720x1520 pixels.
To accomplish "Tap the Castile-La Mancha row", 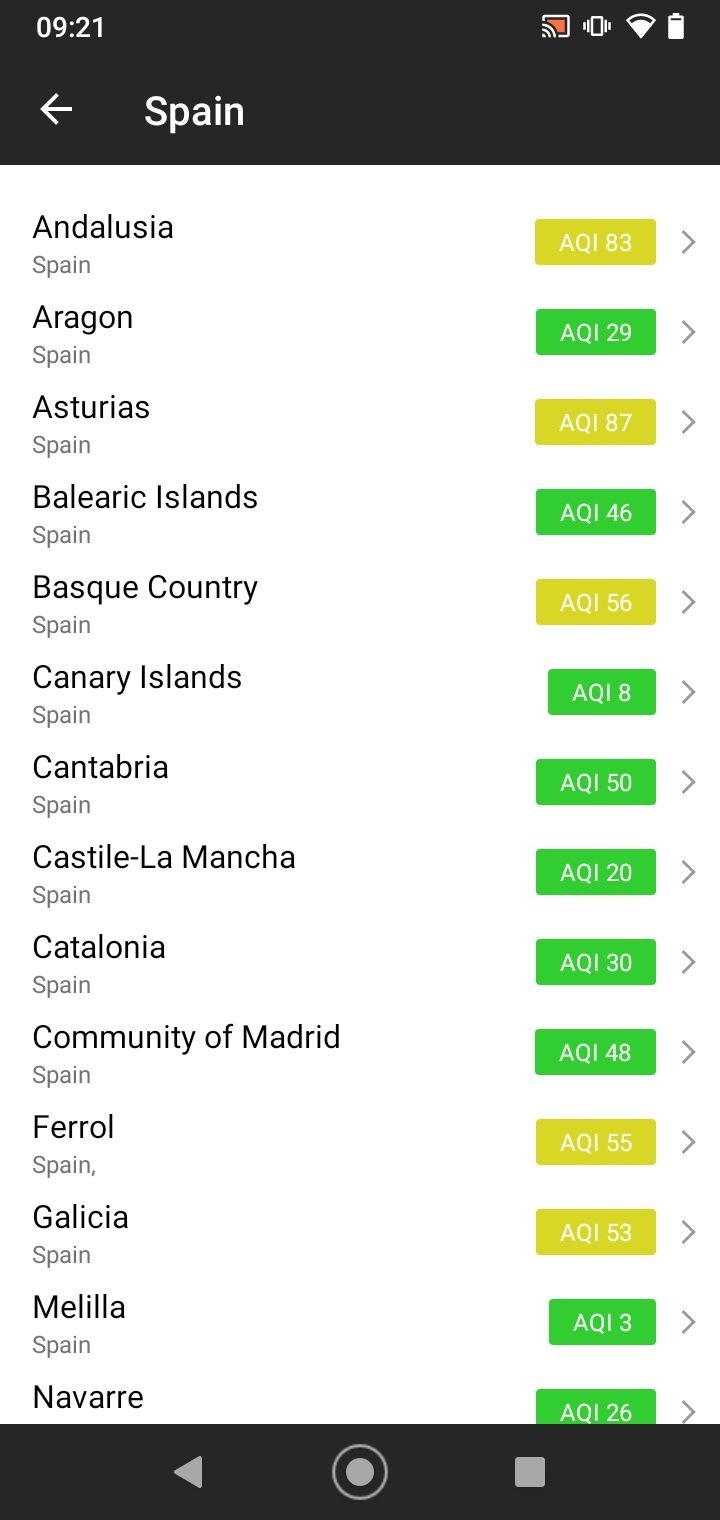I will pyautogui.click(x=360, y=873).
